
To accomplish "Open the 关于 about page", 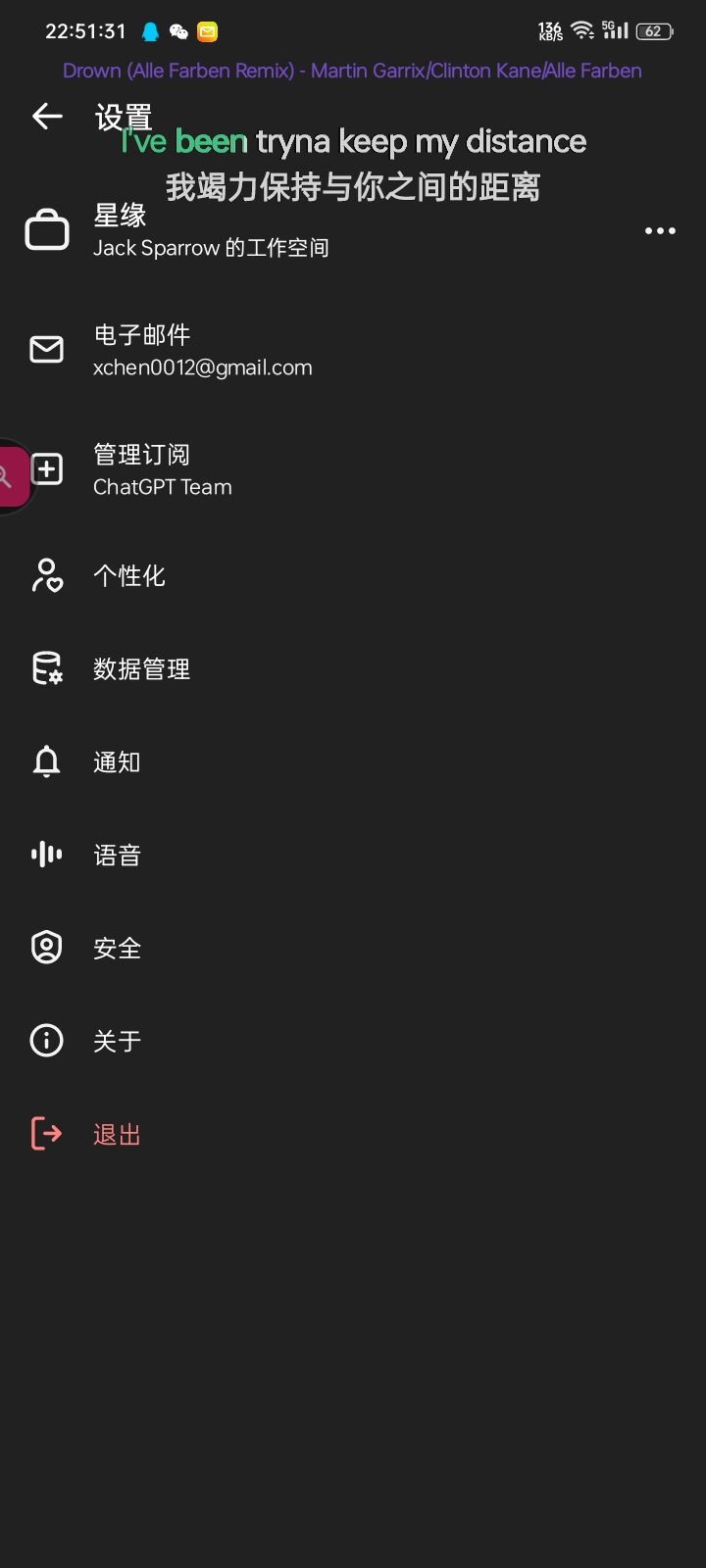I will click(353, 1041).
